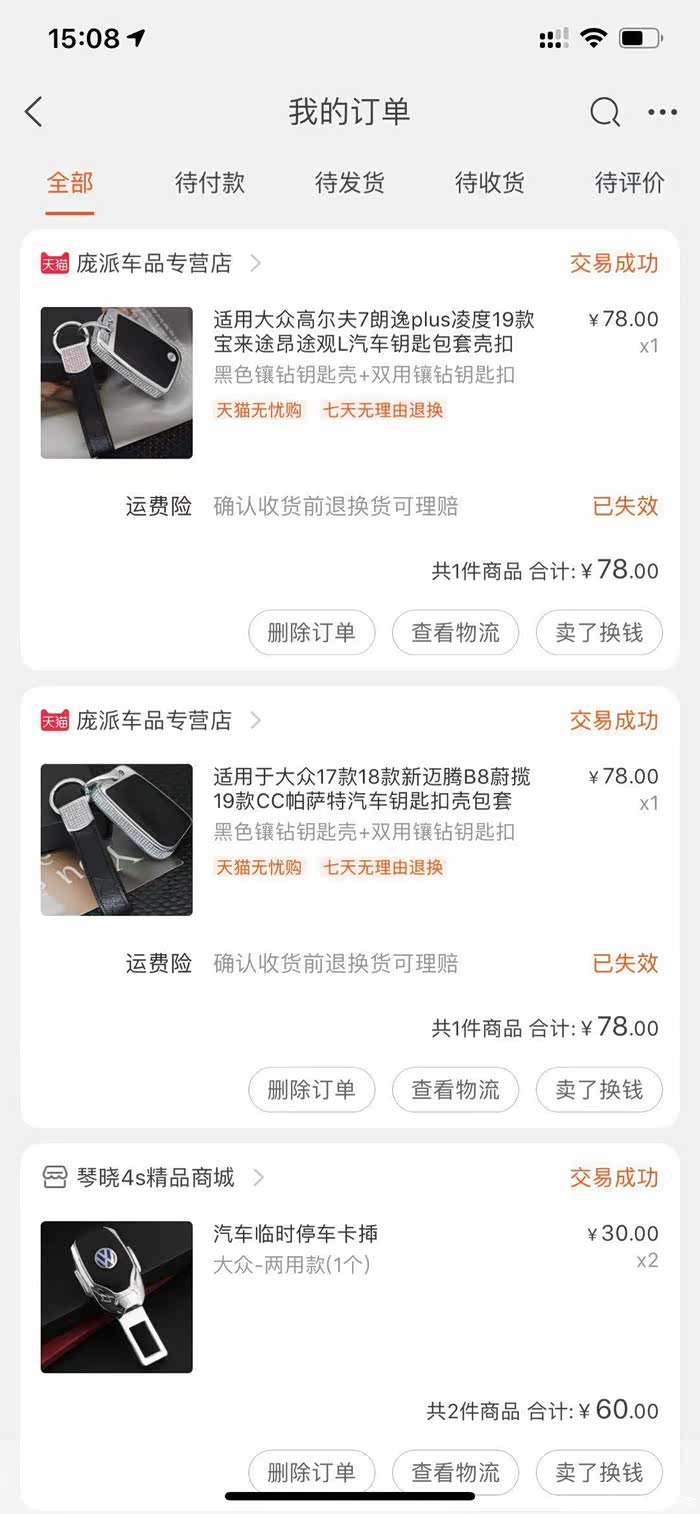700x1514 pixels.
Task: Open the 迈腾B8蔚揽 key case product
Action: click(372, 789)
